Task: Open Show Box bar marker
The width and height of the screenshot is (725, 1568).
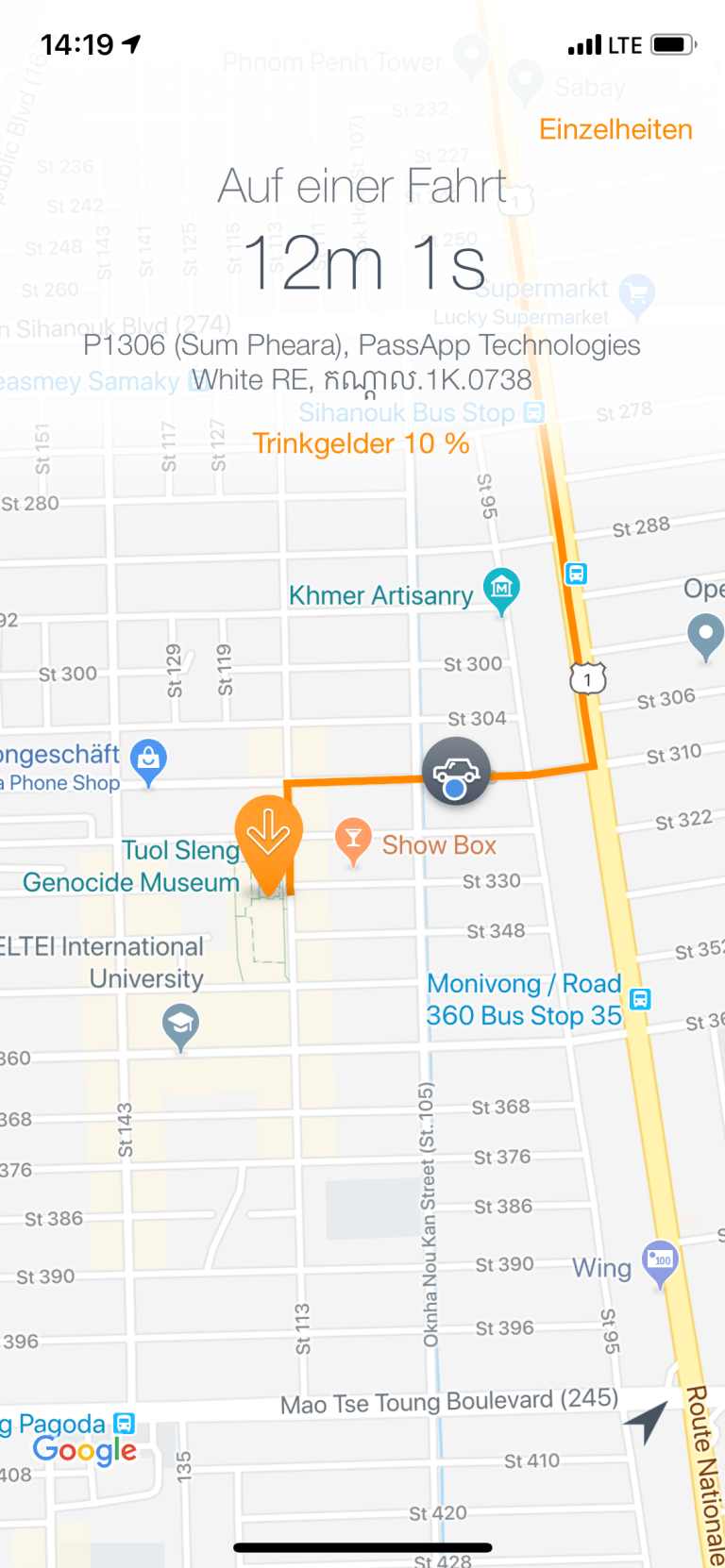Action: [x=353, y=839]
